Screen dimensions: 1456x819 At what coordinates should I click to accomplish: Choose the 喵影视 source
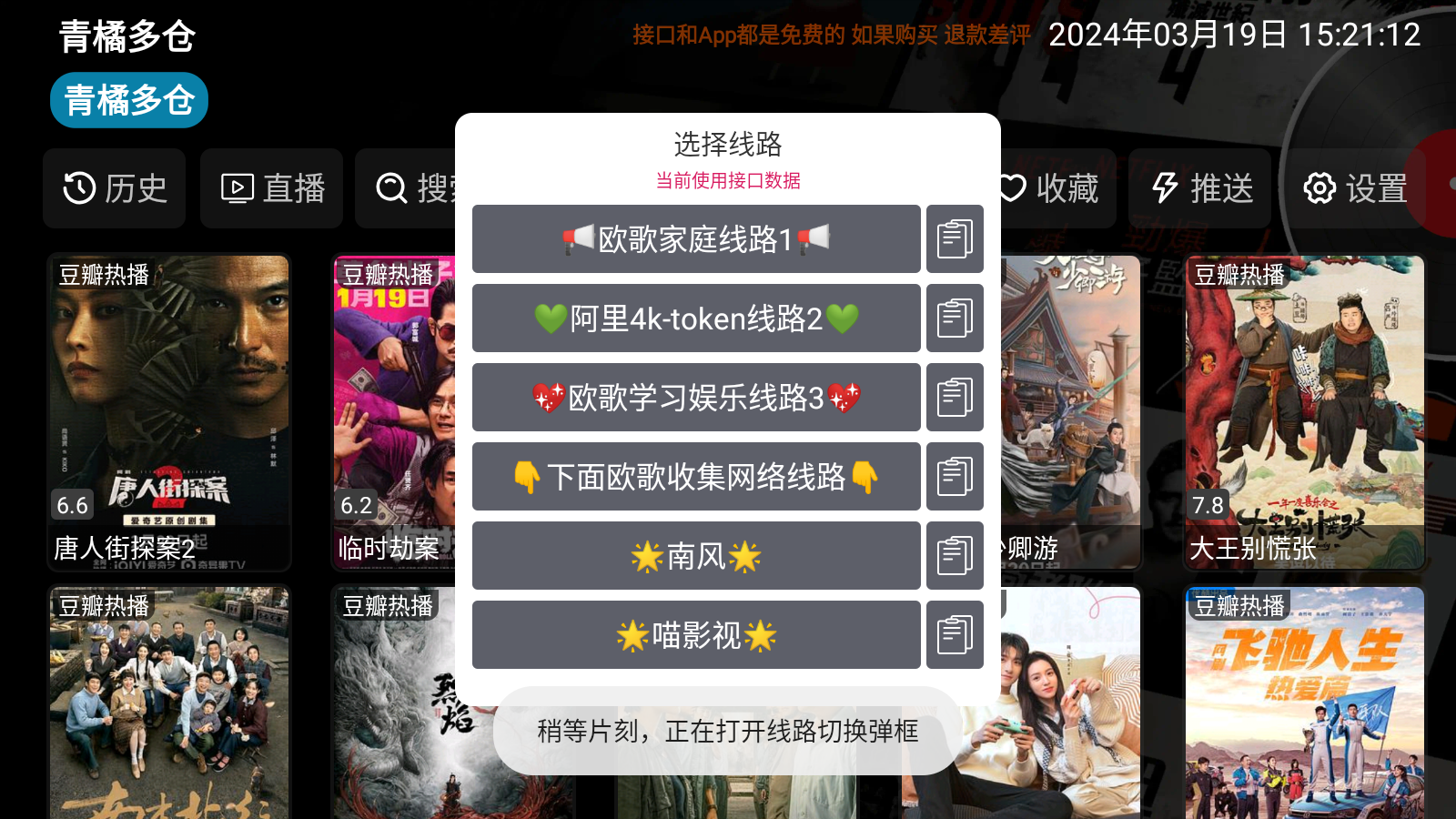[x=696, y=635]
